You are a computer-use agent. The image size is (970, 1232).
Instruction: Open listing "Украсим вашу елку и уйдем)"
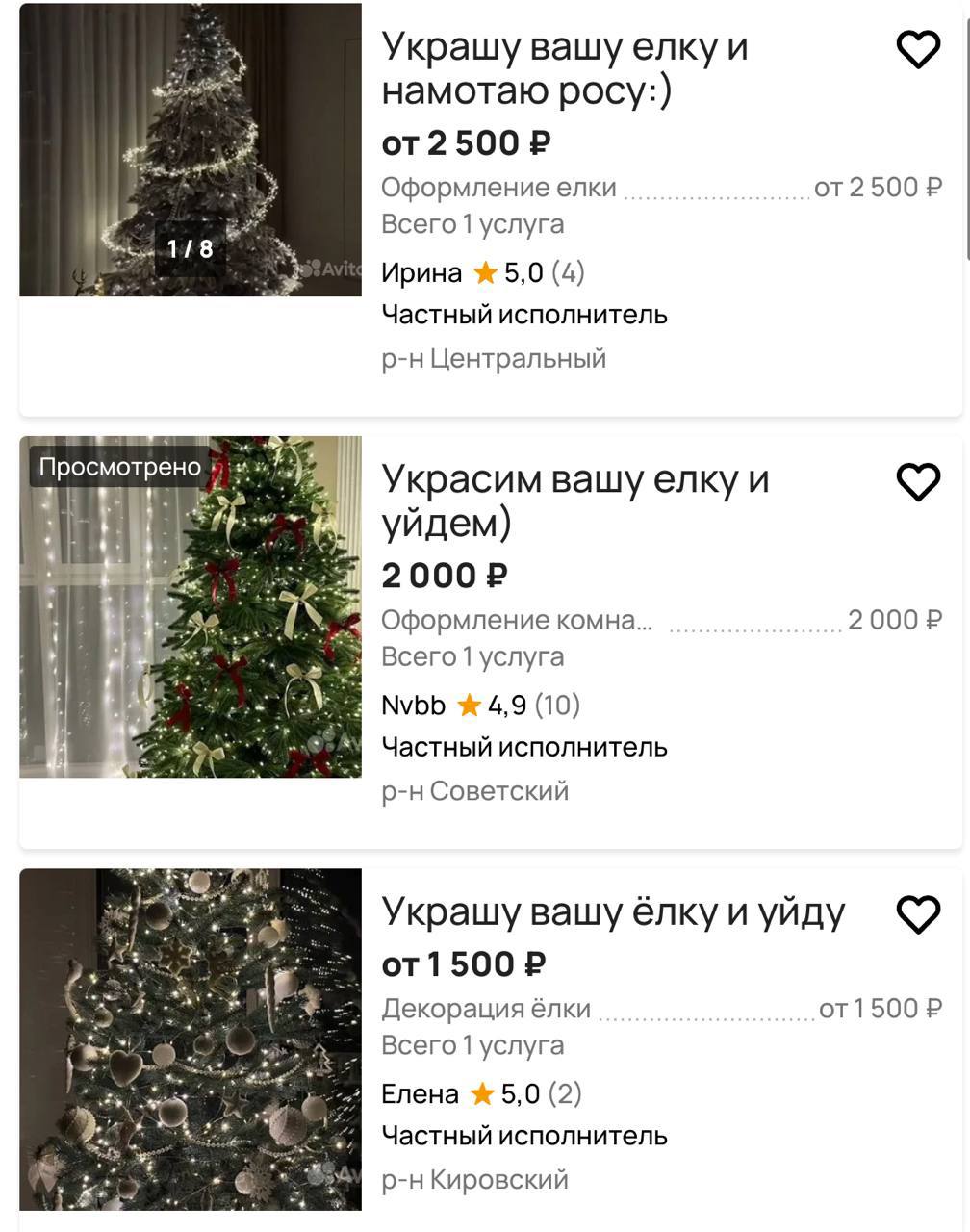[574, 500]
